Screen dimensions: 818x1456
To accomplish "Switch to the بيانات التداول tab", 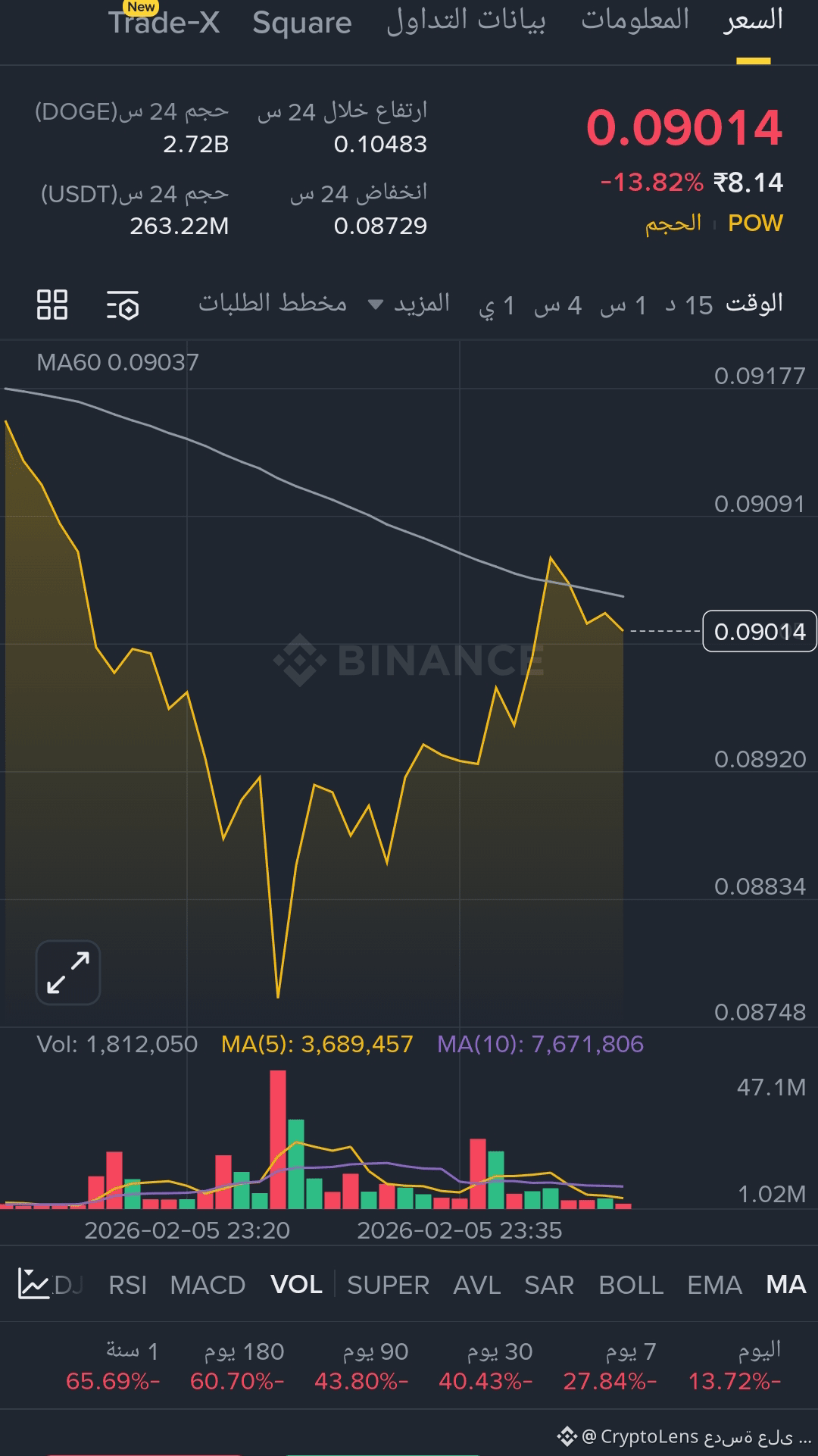I will coord(466,21).
